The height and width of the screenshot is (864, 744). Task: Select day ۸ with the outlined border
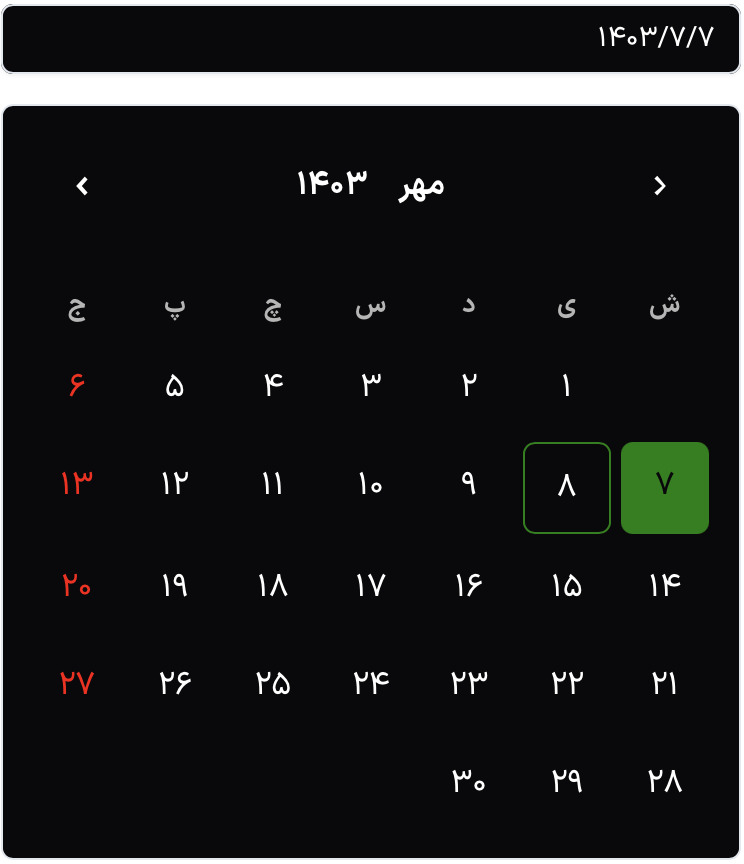click(566, 488)
